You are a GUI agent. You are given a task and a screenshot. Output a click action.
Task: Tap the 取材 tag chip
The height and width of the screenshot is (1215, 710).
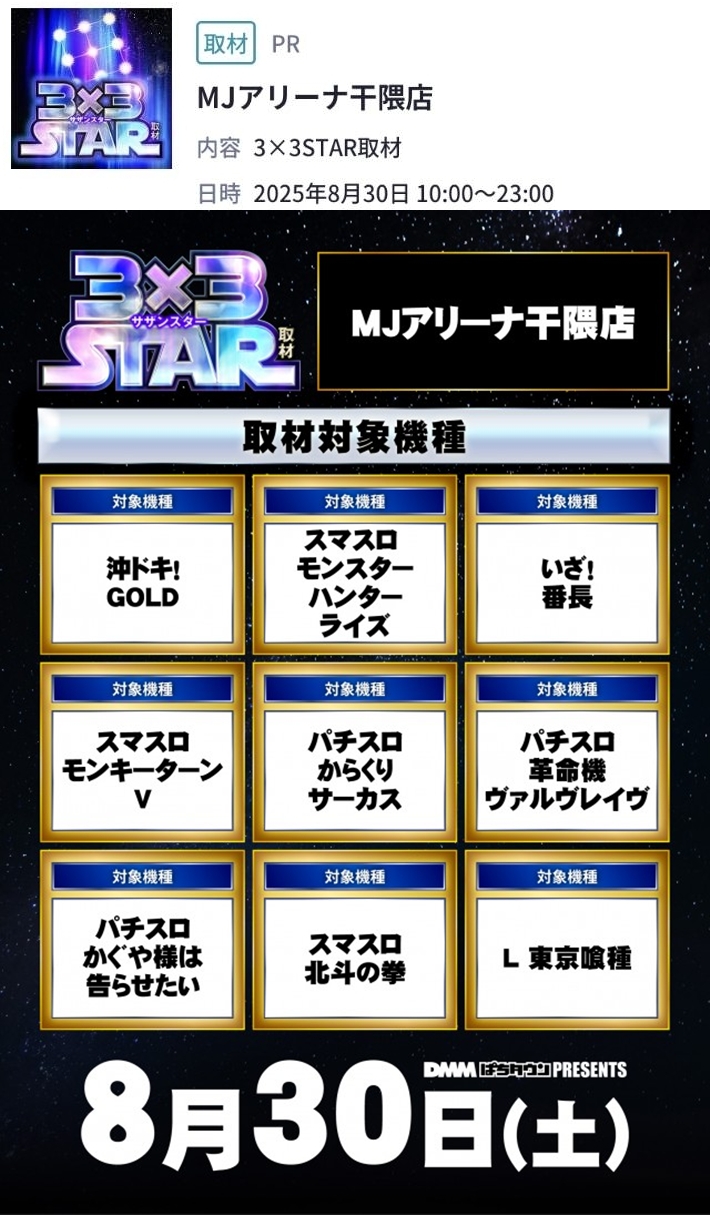(x=225, y=44)
